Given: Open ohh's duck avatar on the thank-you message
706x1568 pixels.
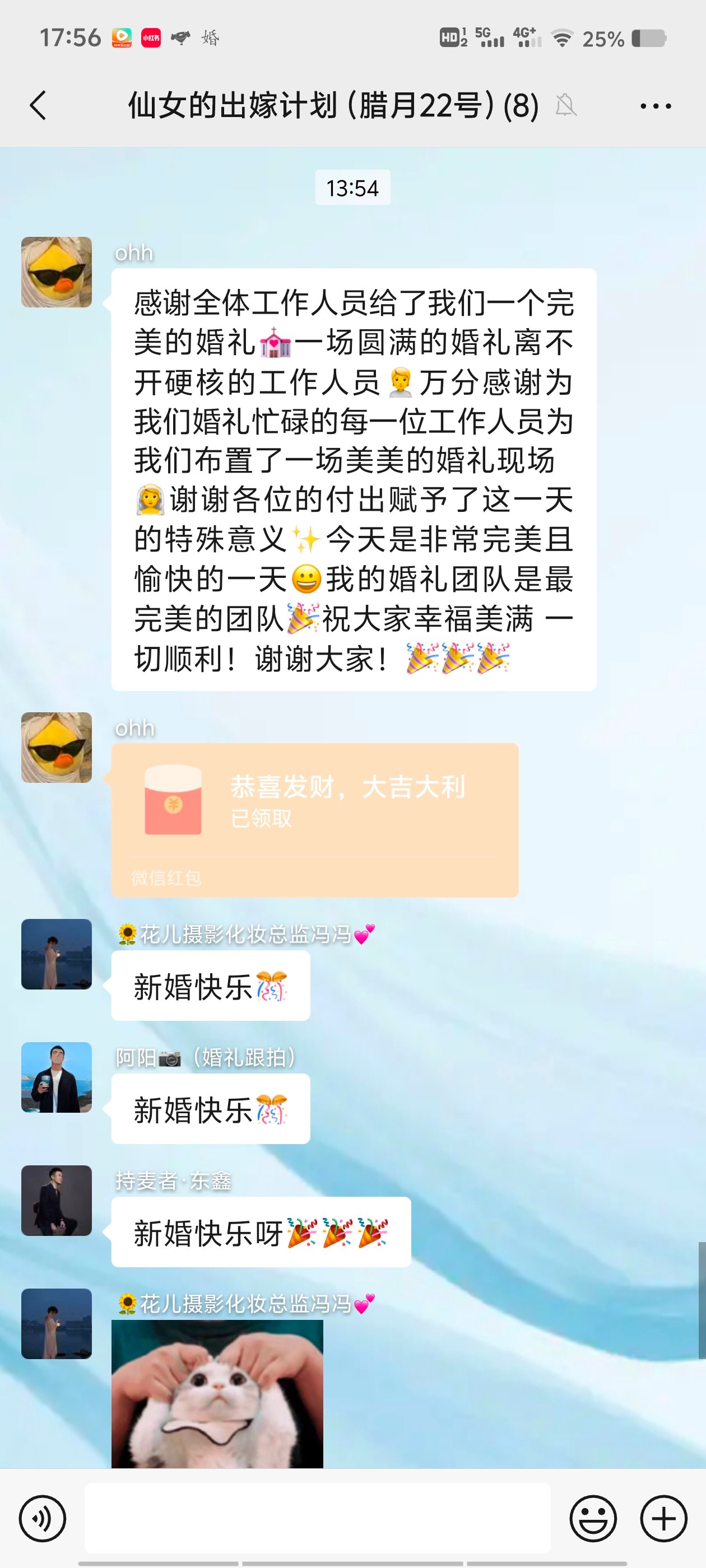Looking at the screenshot, I should 57,272.
